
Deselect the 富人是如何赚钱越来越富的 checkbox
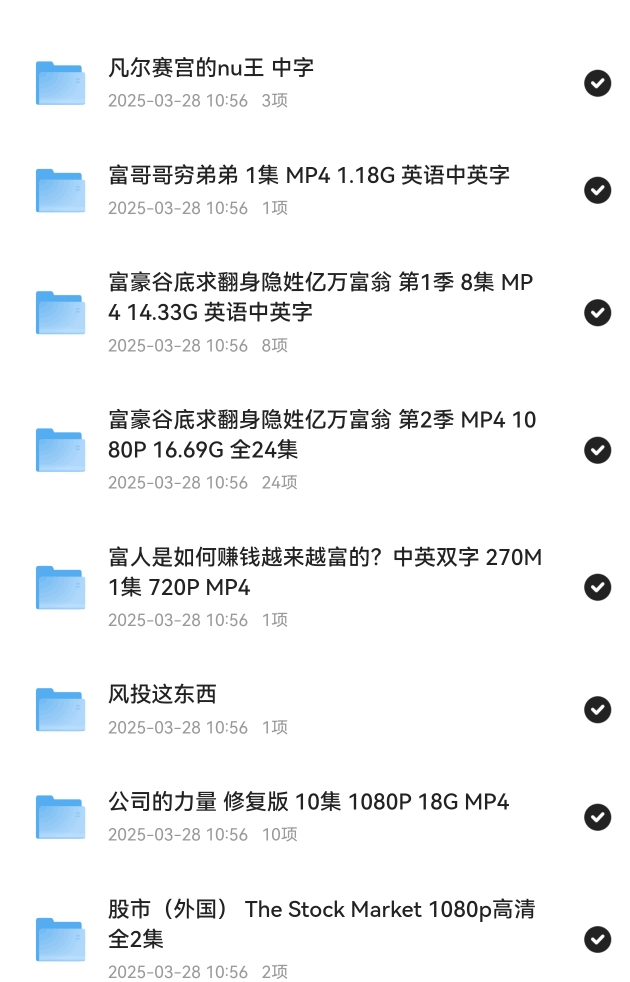pos(597,587)
